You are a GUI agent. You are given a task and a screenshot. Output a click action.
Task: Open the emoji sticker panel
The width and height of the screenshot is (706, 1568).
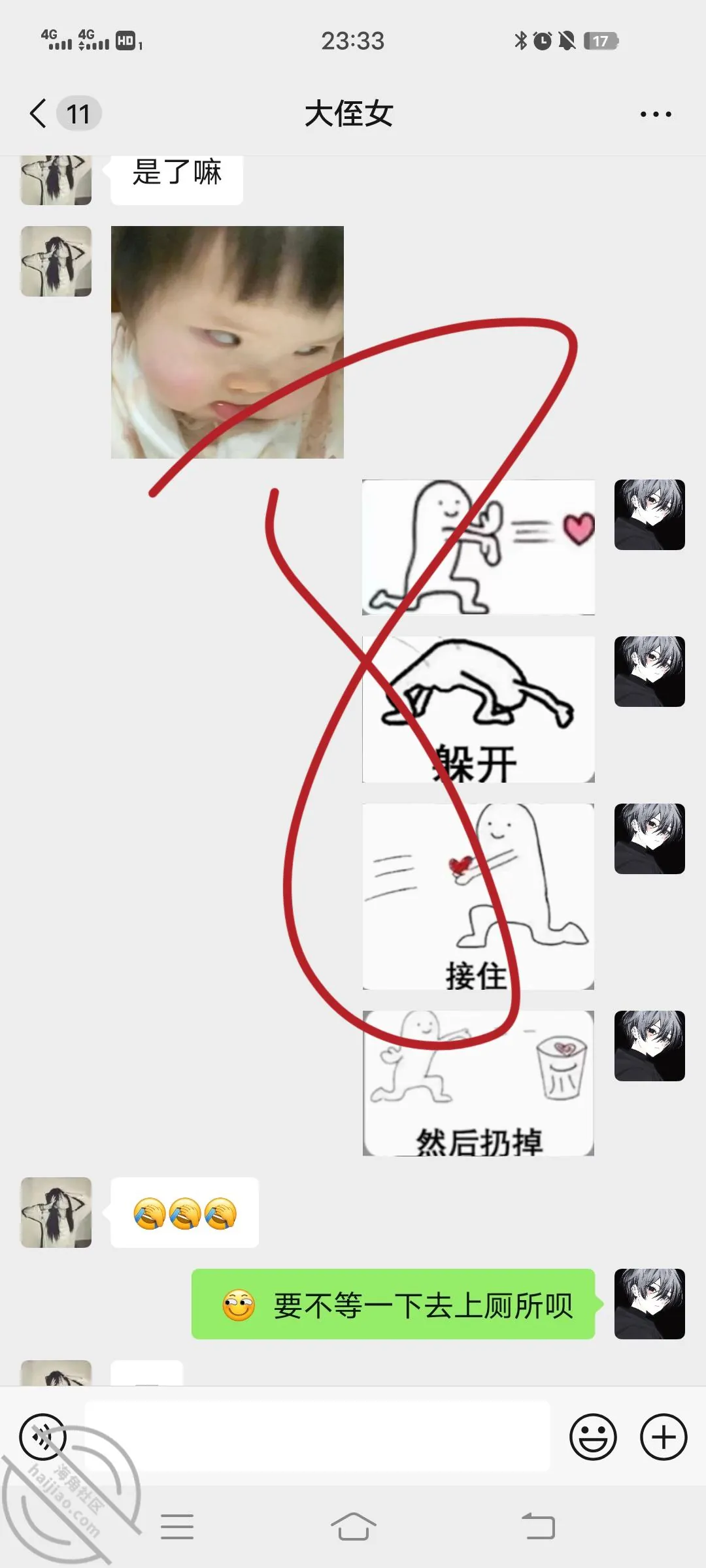593,1437
